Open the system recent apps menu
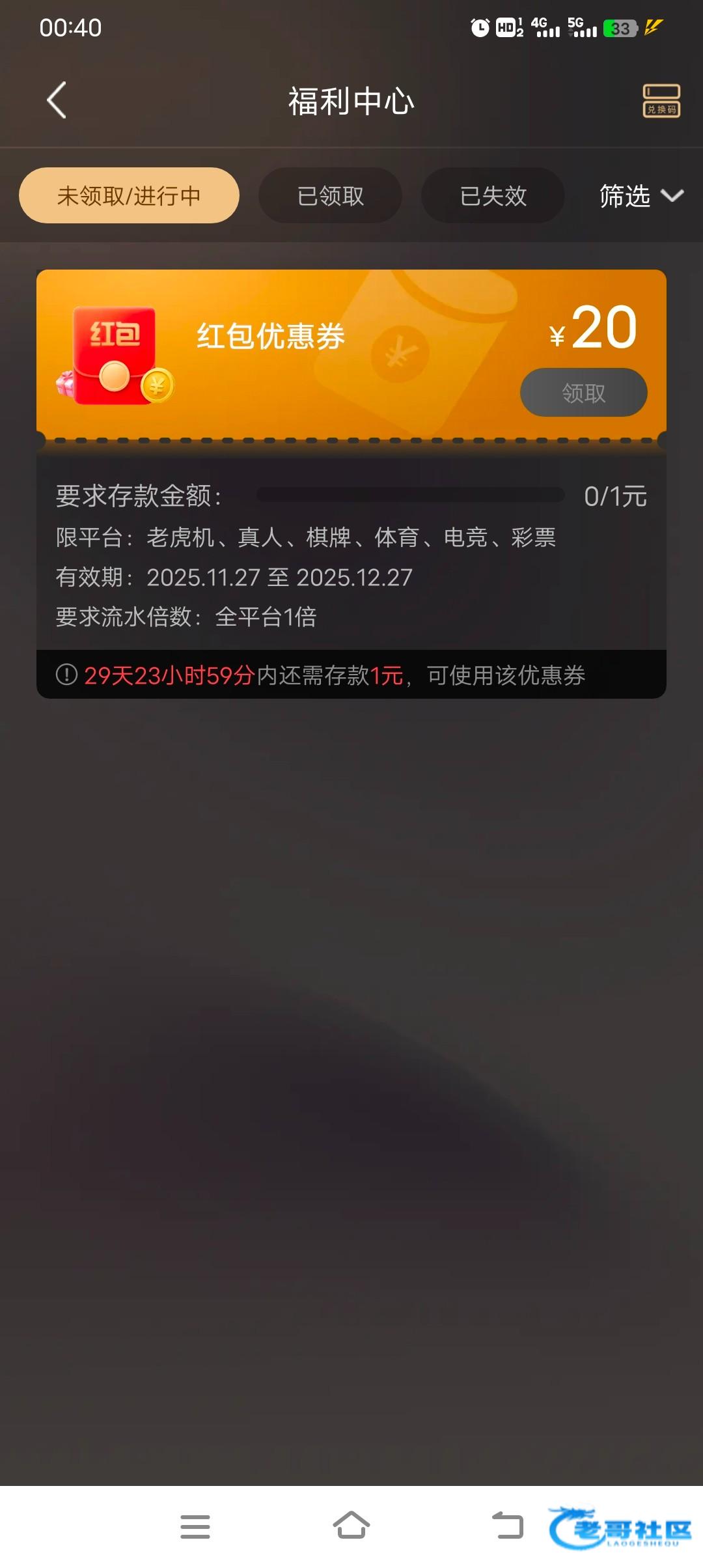This screenshot has width=703, height=1568. (195, 1526)
